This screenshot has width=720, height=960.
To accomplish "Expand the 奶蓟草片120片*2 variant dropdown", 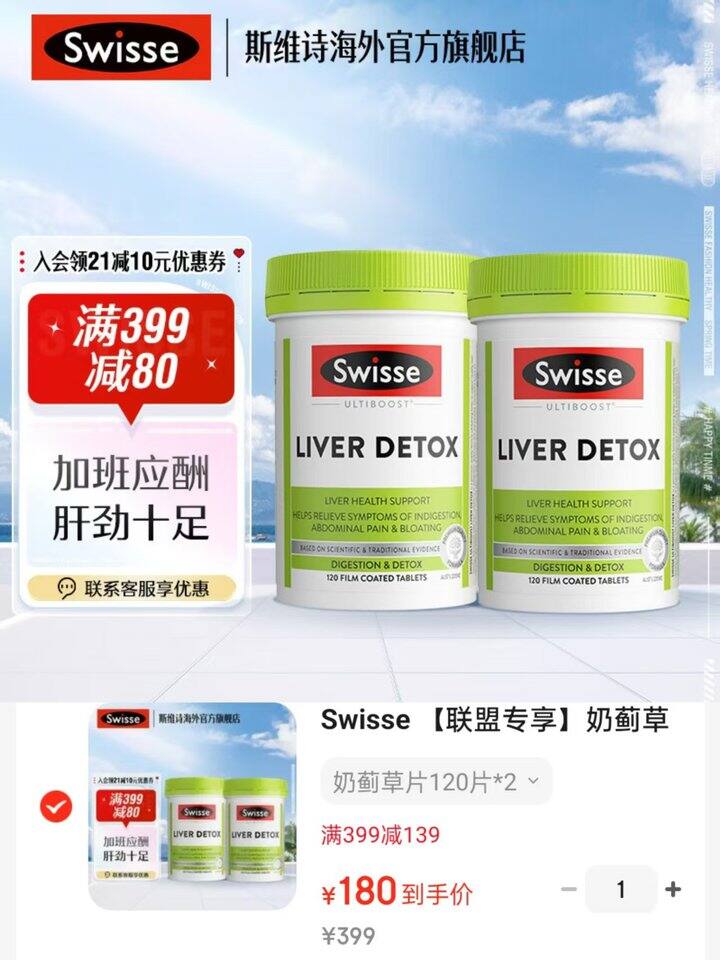I will pyautogui.click(x=436, y=782).
